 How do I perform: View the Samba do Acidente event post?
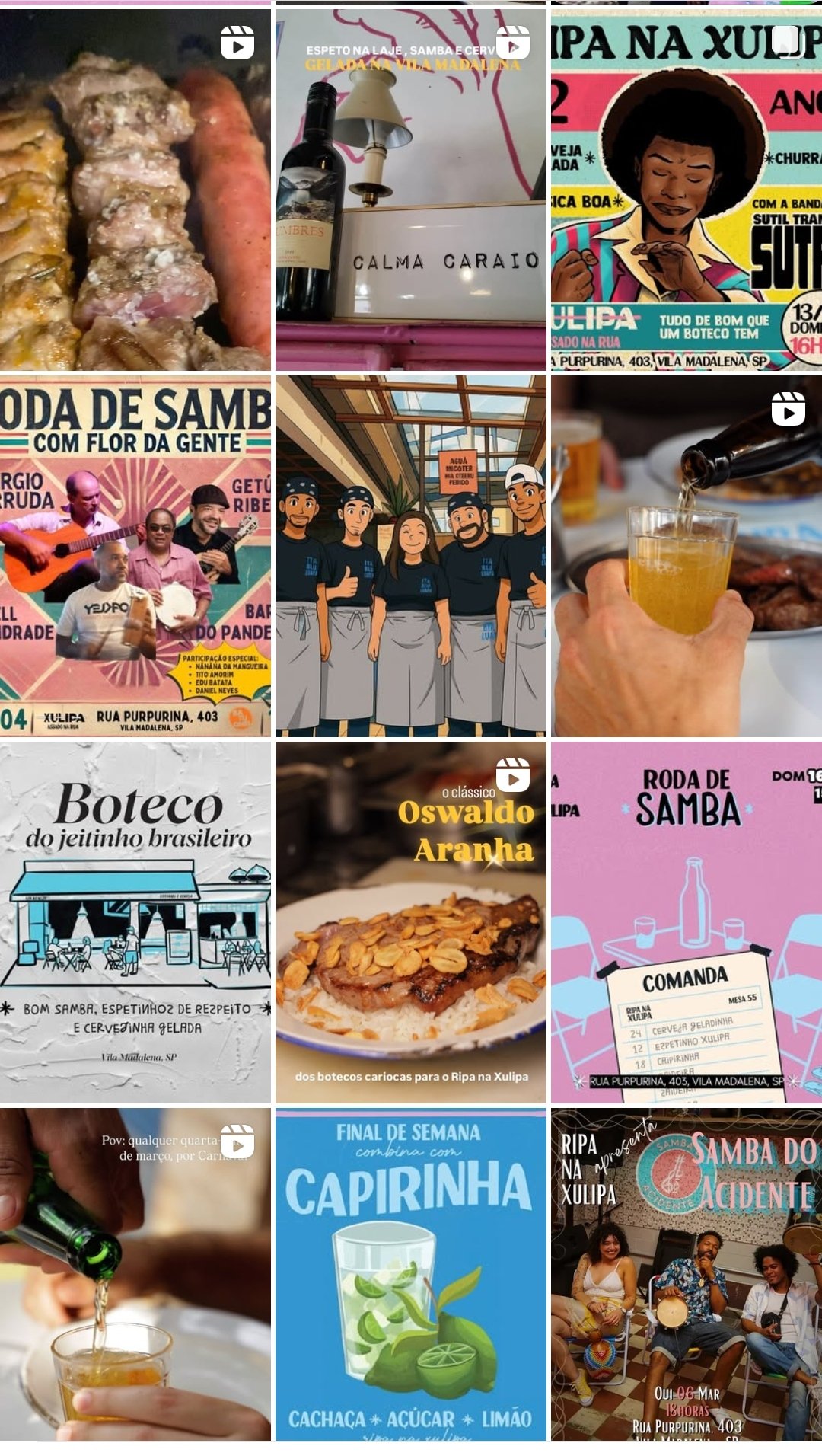(687, 1273)
